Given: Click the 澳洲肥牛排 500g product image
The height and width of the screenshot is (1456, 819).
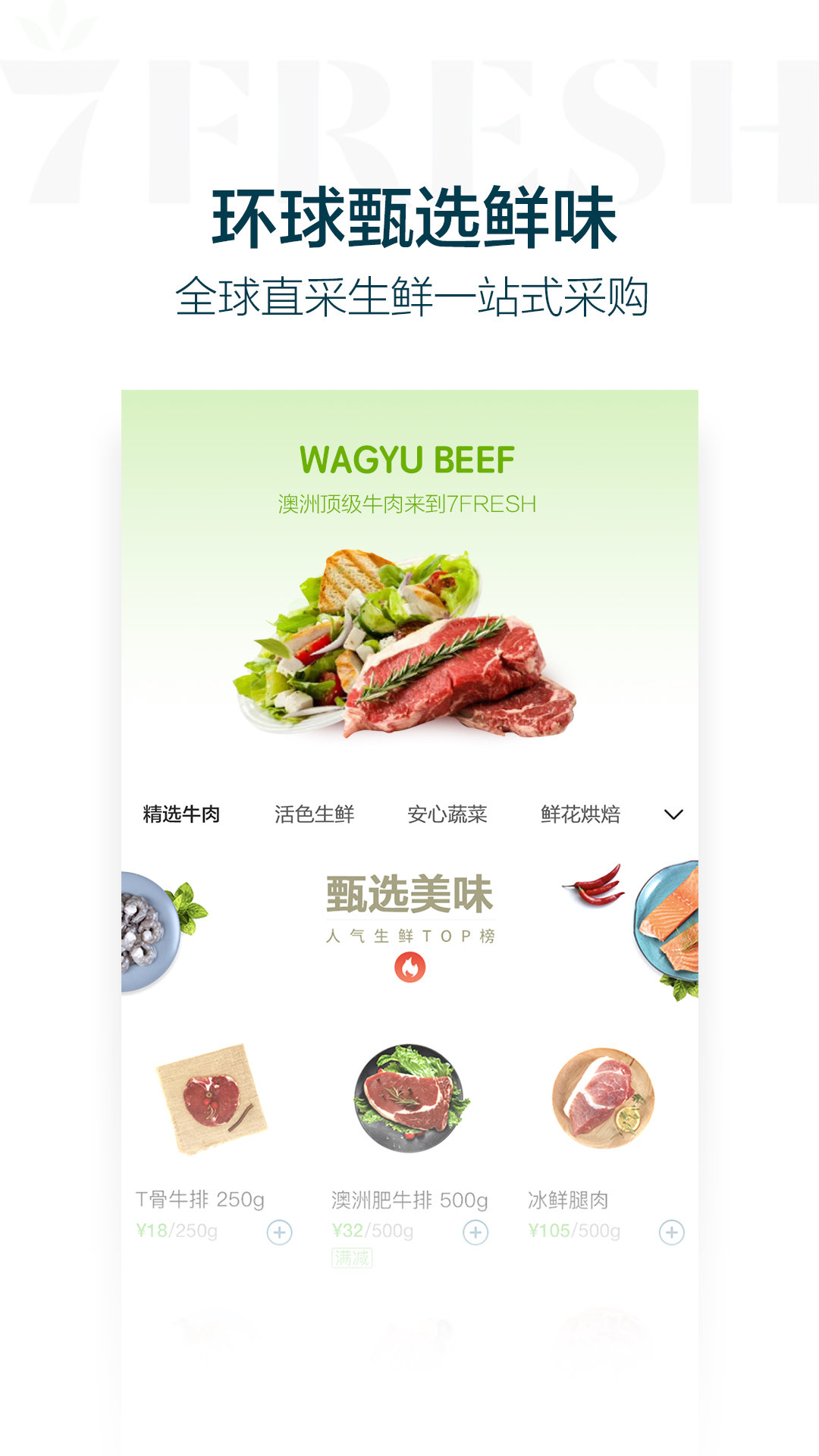Looking at the screenshot, I should click(408, 1096).
